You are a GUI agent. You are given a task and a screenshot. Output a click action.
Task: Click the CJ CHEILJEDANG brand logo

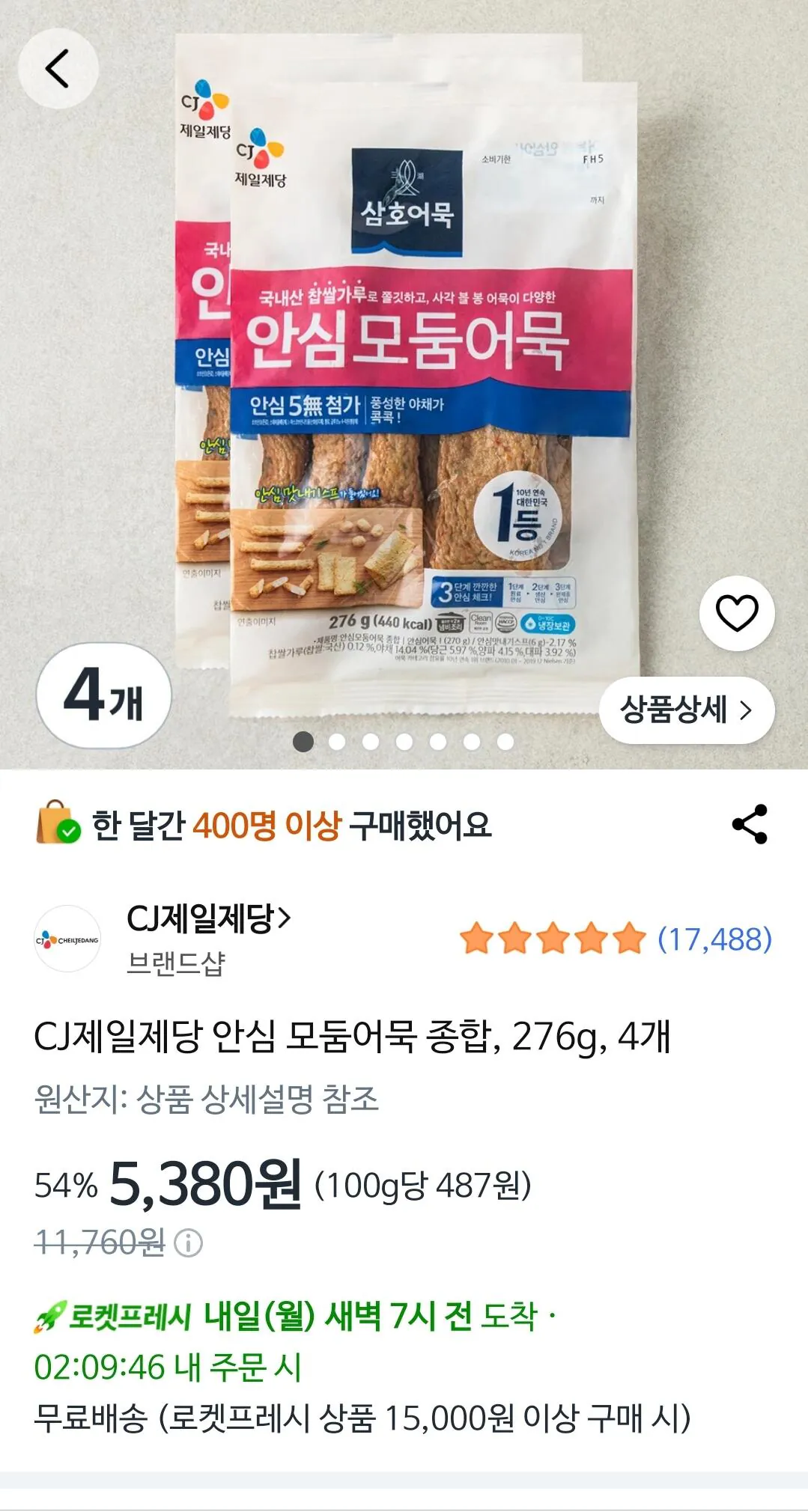[x=66, y=938]
